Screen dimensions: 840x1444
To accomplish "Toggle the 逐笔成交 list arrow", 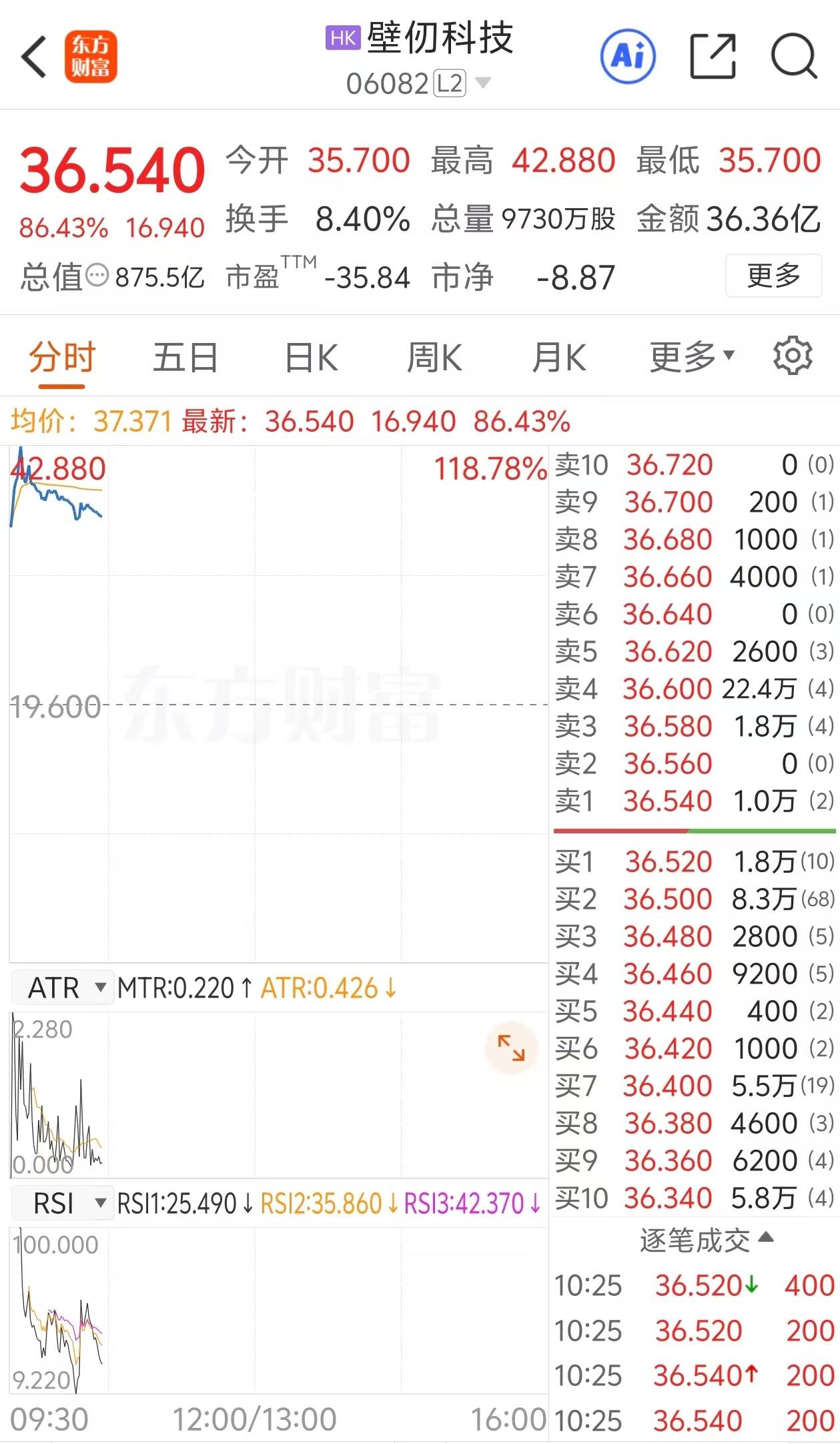I will 766,1238.
